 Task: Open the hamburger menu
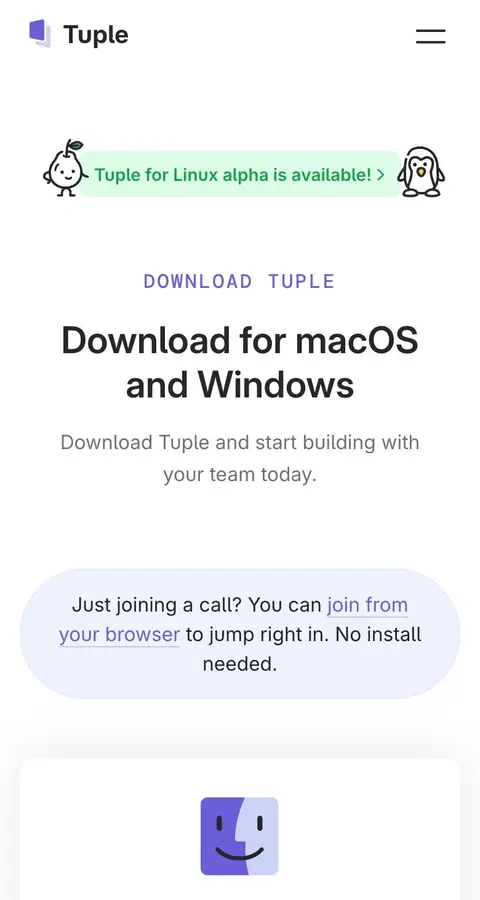tap(431, 36)
